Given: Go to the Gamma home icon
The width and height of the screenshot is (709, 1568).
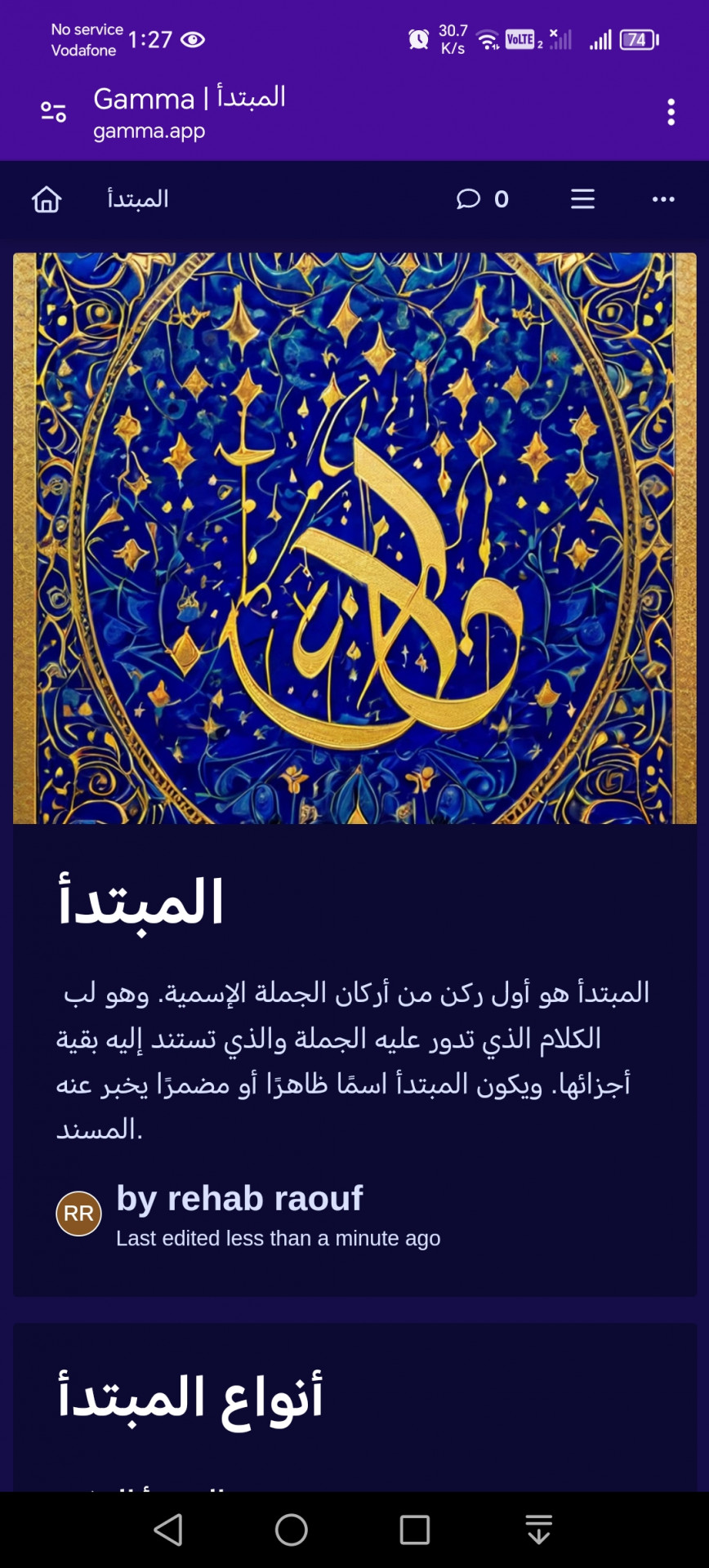Looking at the screenshot, I should pos(47,199).
